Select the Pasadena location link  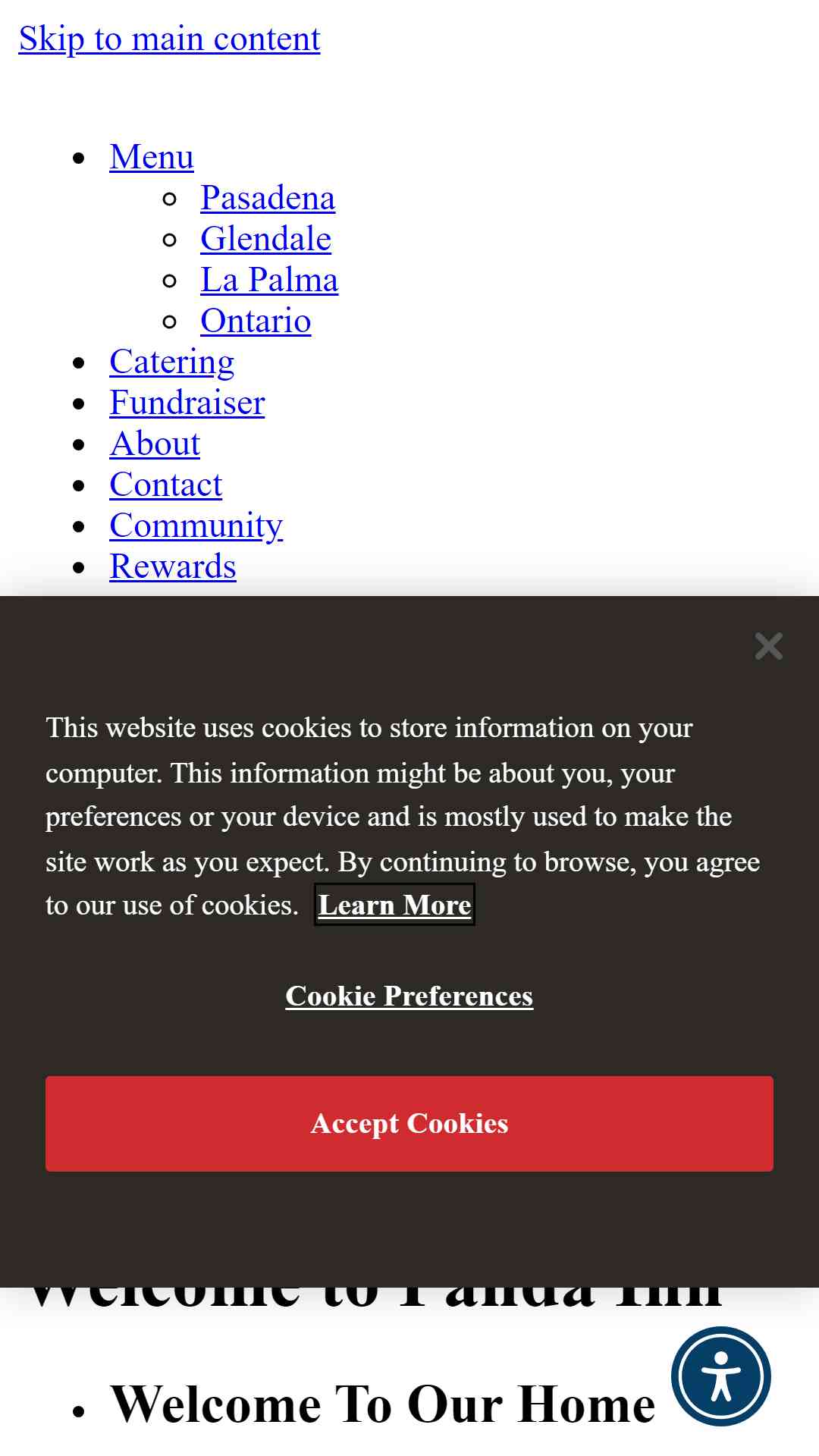coord(268,198)
